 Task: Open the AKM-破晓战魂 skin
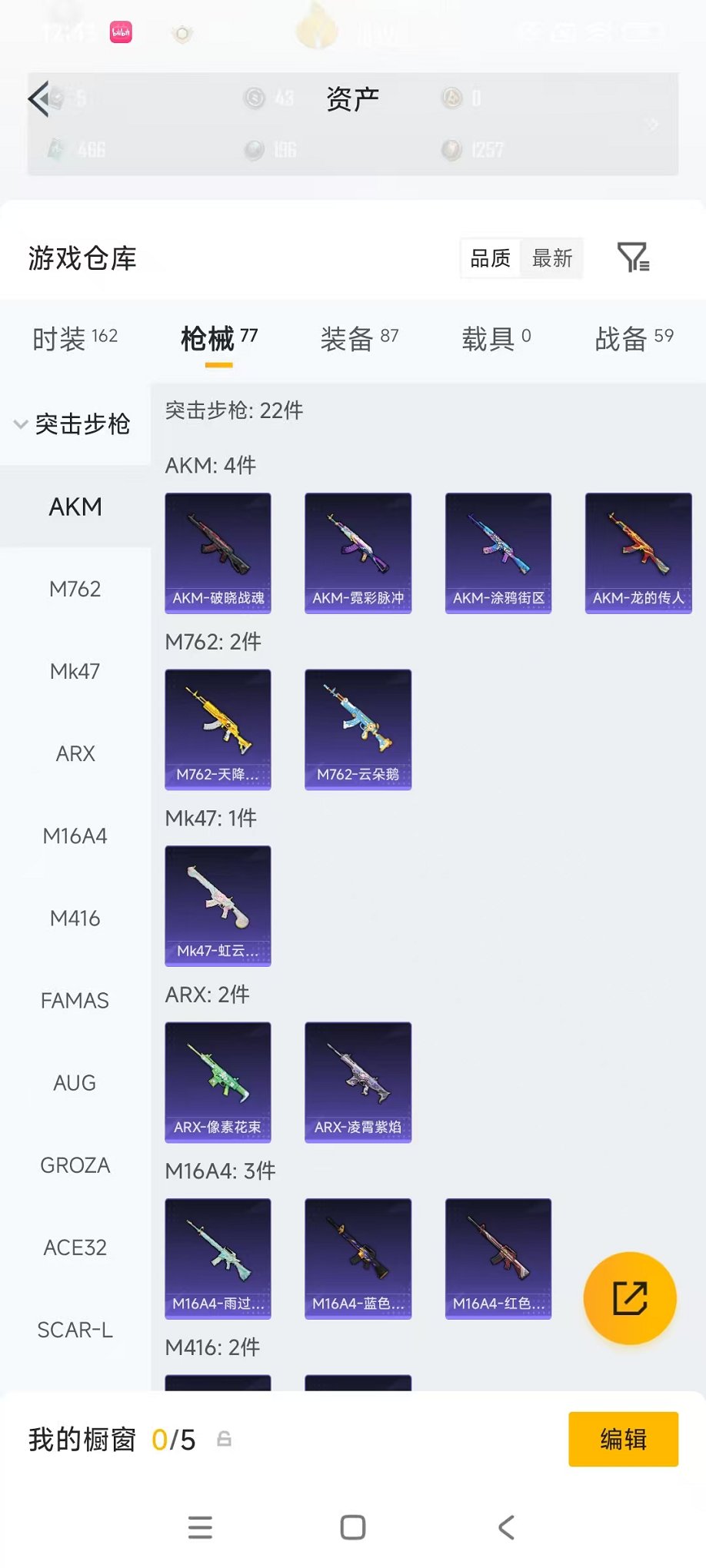tap(218, 552)
